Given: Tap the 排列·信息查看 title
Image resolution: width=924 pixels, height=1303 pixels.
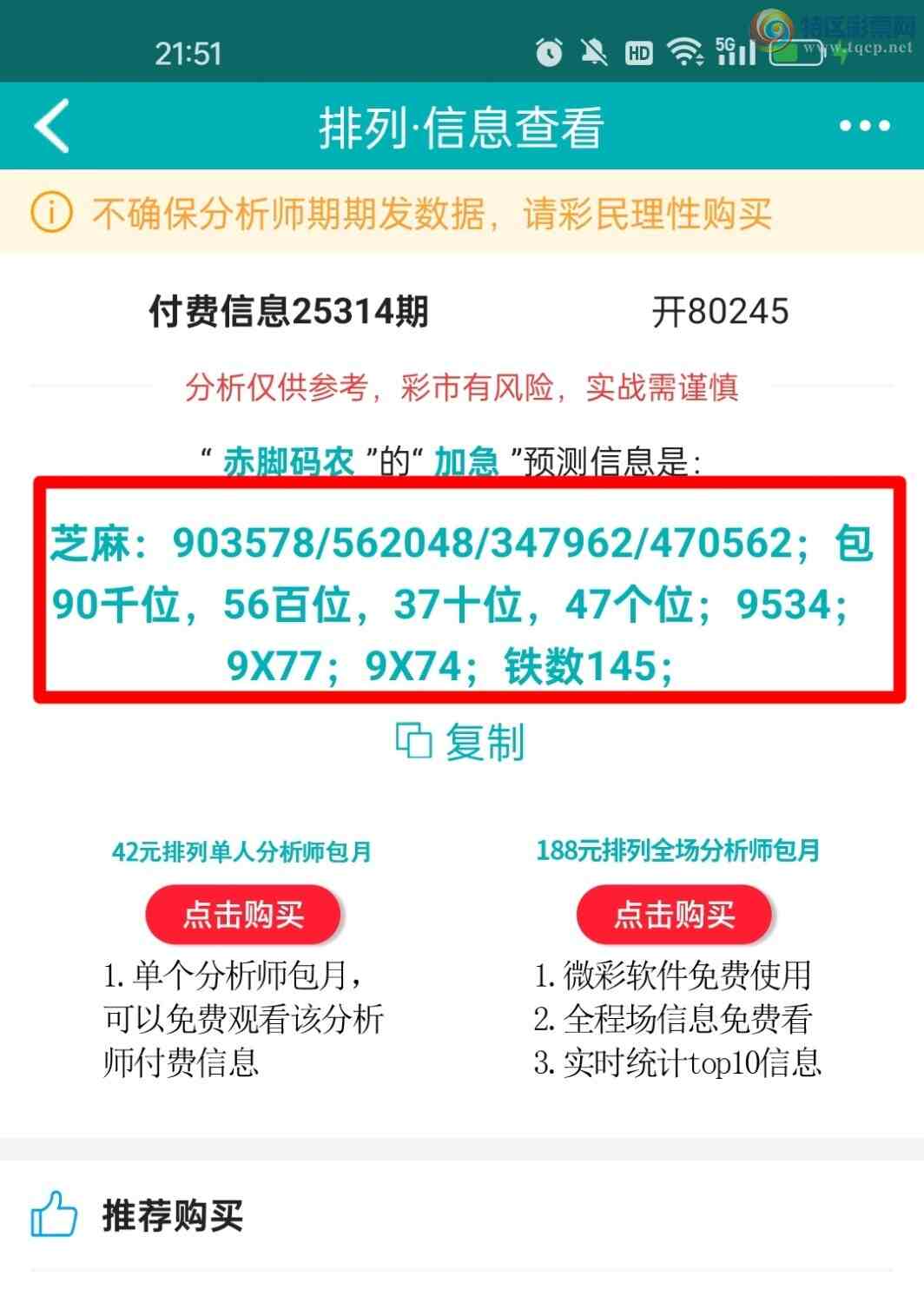Looking at the screenshot, I should (462, 126).
